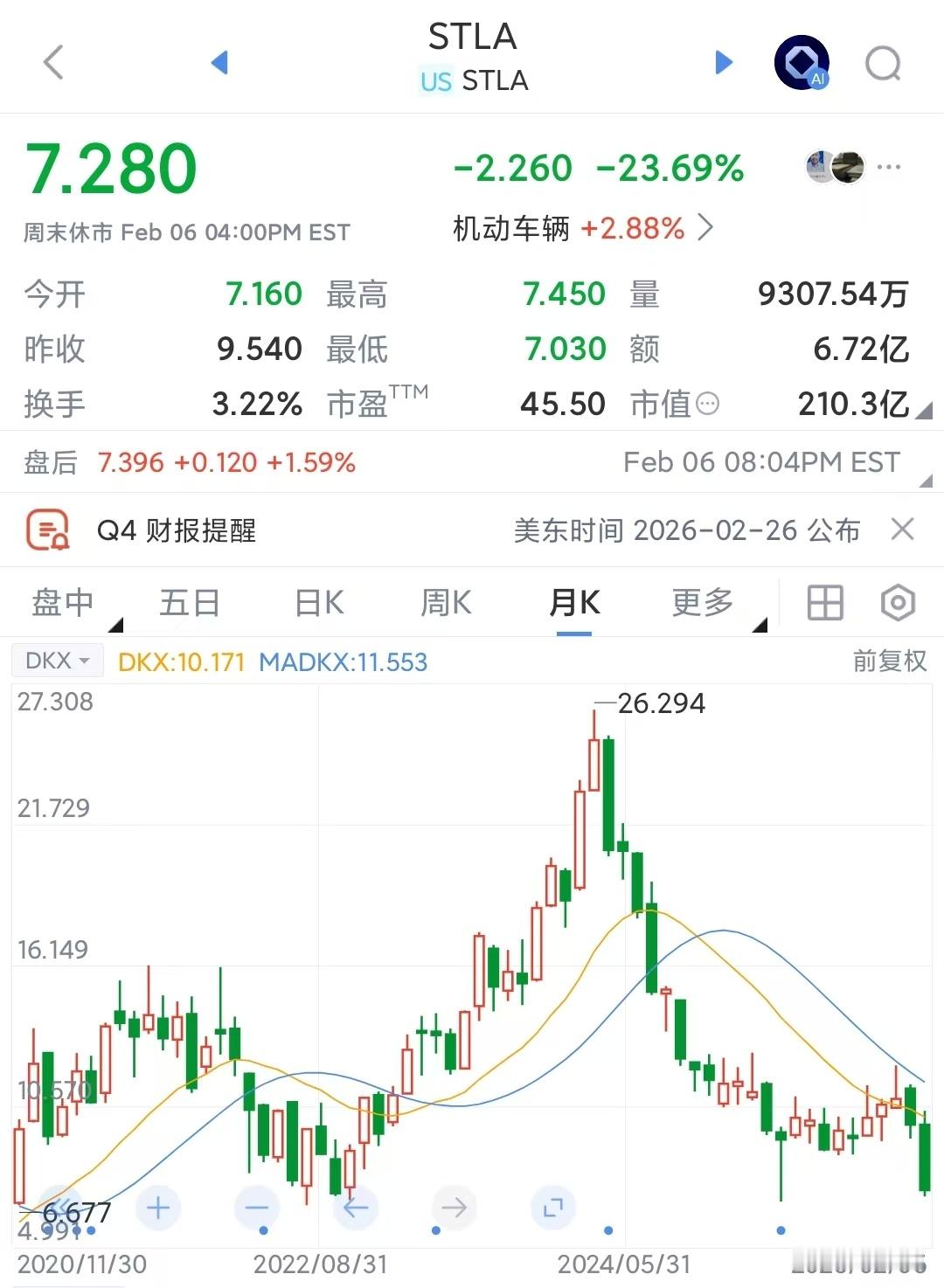
Task: Open the search function
Action: pyautogui.click(x=885, y=62)
